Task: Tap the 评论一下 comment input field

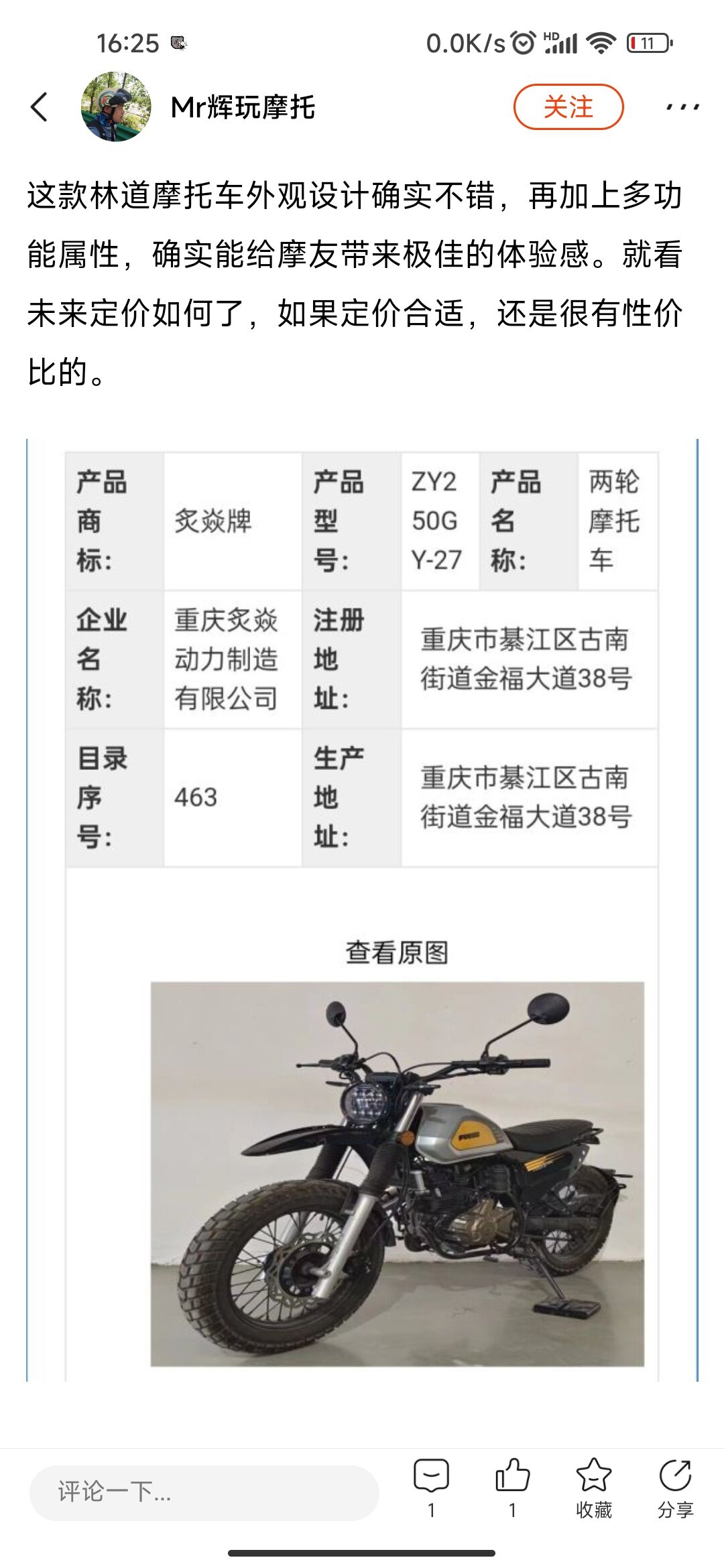Action: click(x=204, y=1492)
